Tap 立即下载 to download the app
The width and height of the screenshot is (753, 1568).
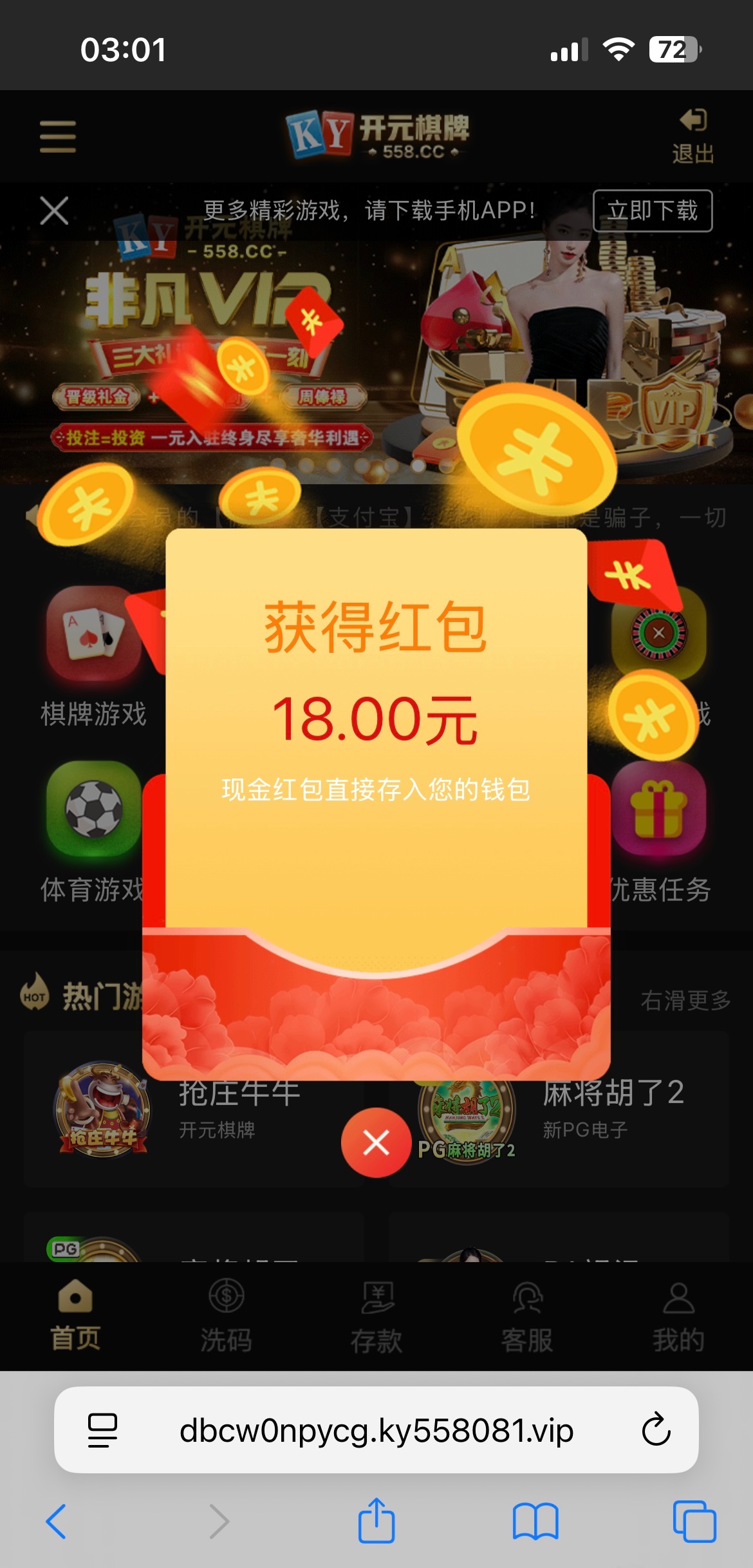(652, 211)
